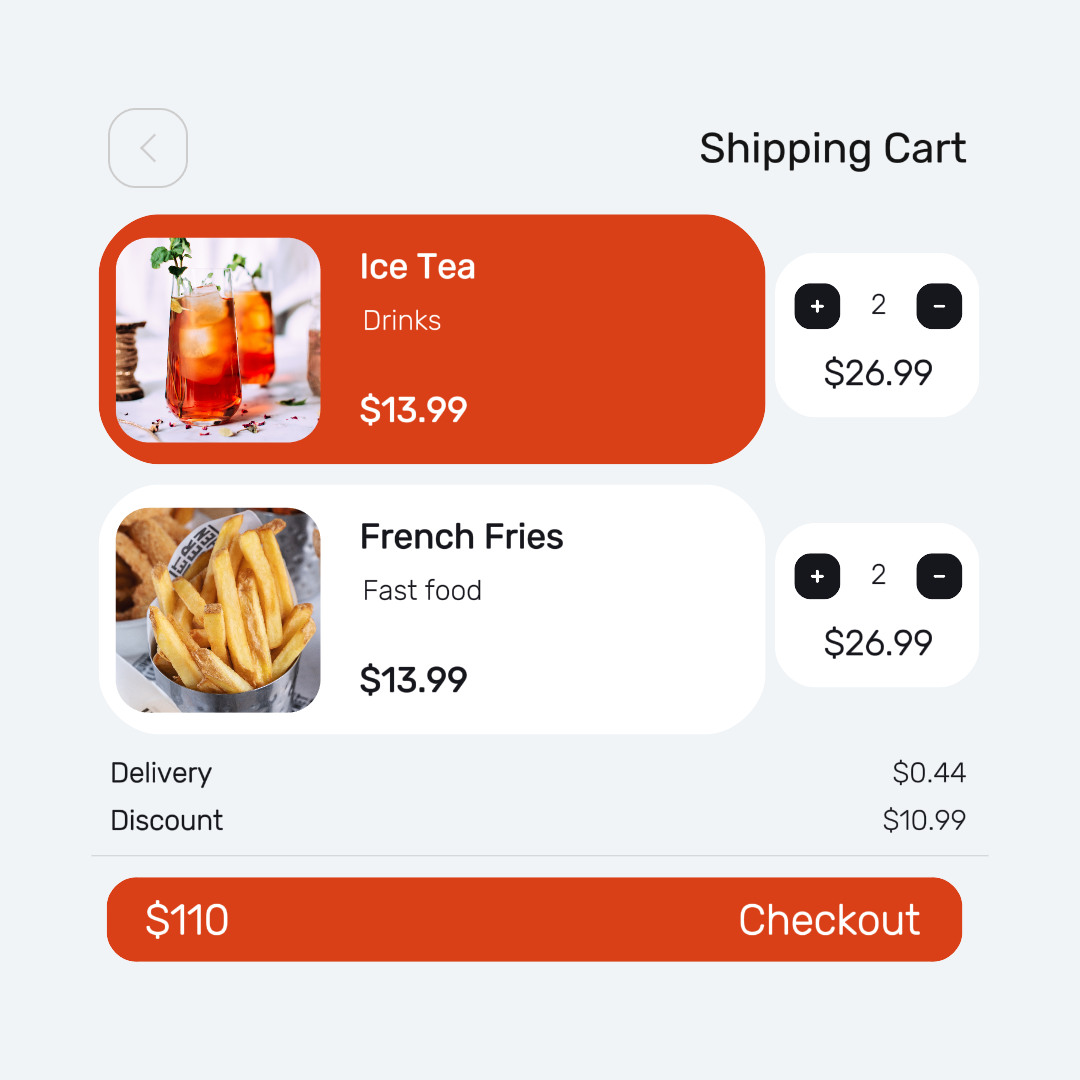1080x1080 pixels.
Task: Open the Ice Tea item card
Action: (x=432, y=339)
